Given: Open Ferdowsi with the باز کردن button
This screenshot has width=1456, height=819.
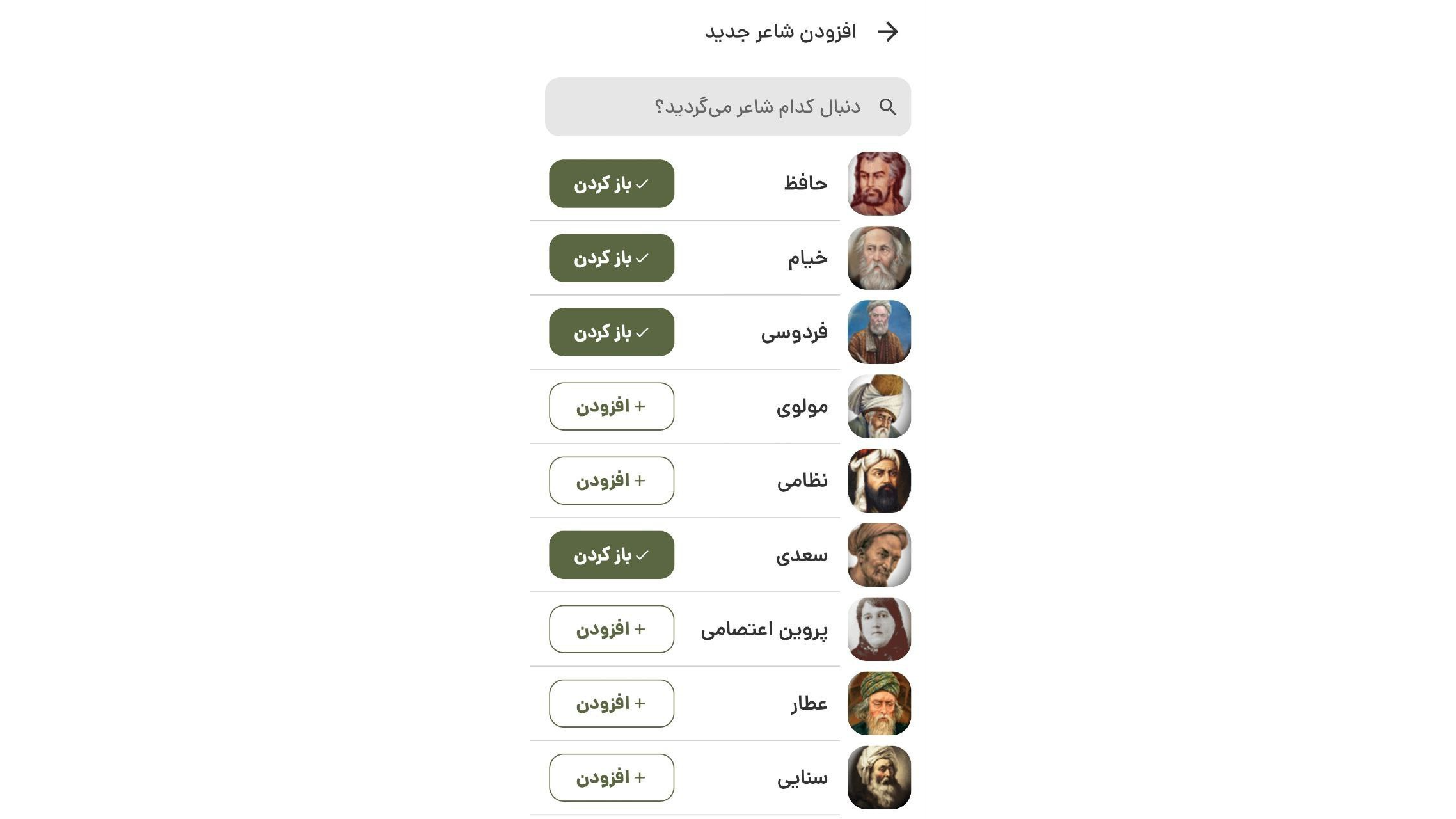Looking at the screenshot, I should [611, 332].
